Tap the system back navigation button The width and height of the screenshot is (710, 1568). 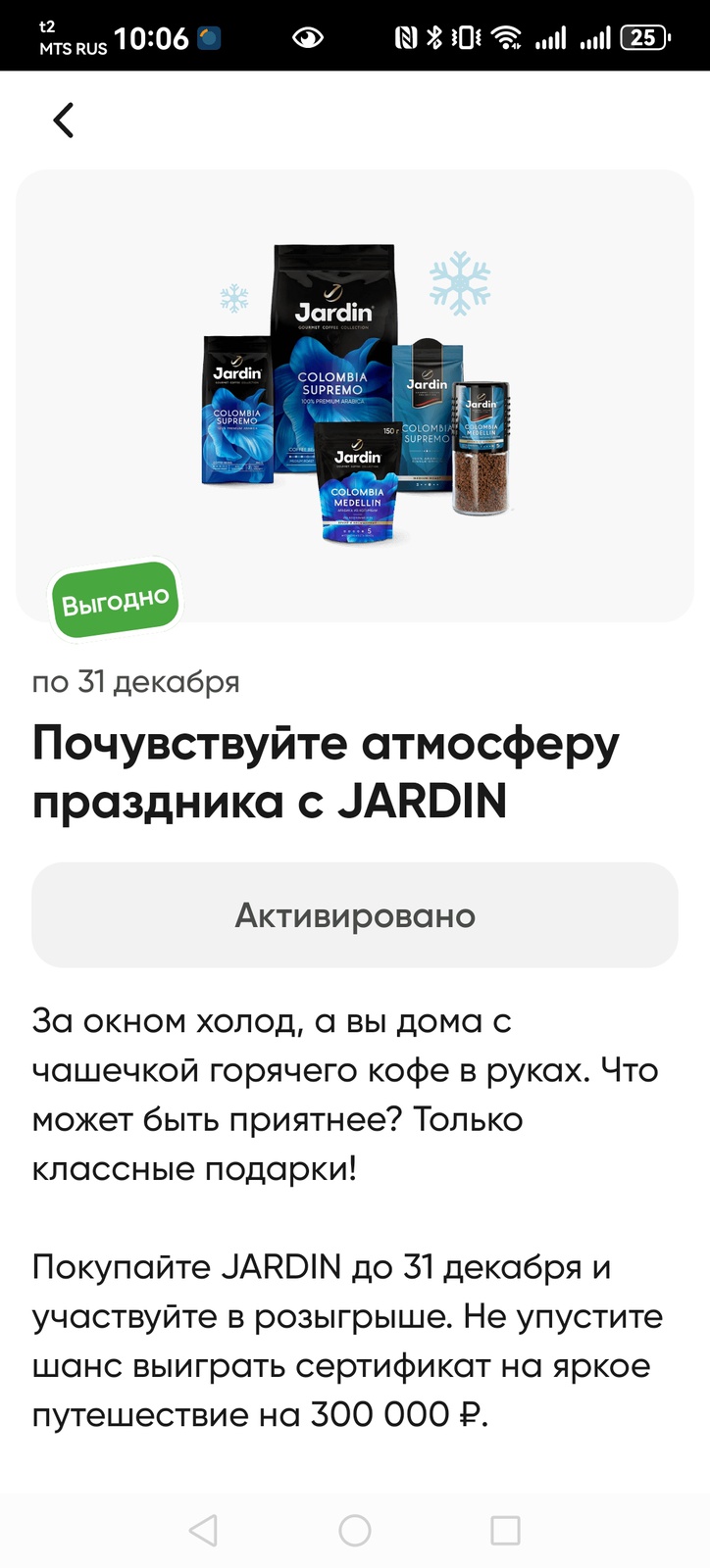[203, 1530]
